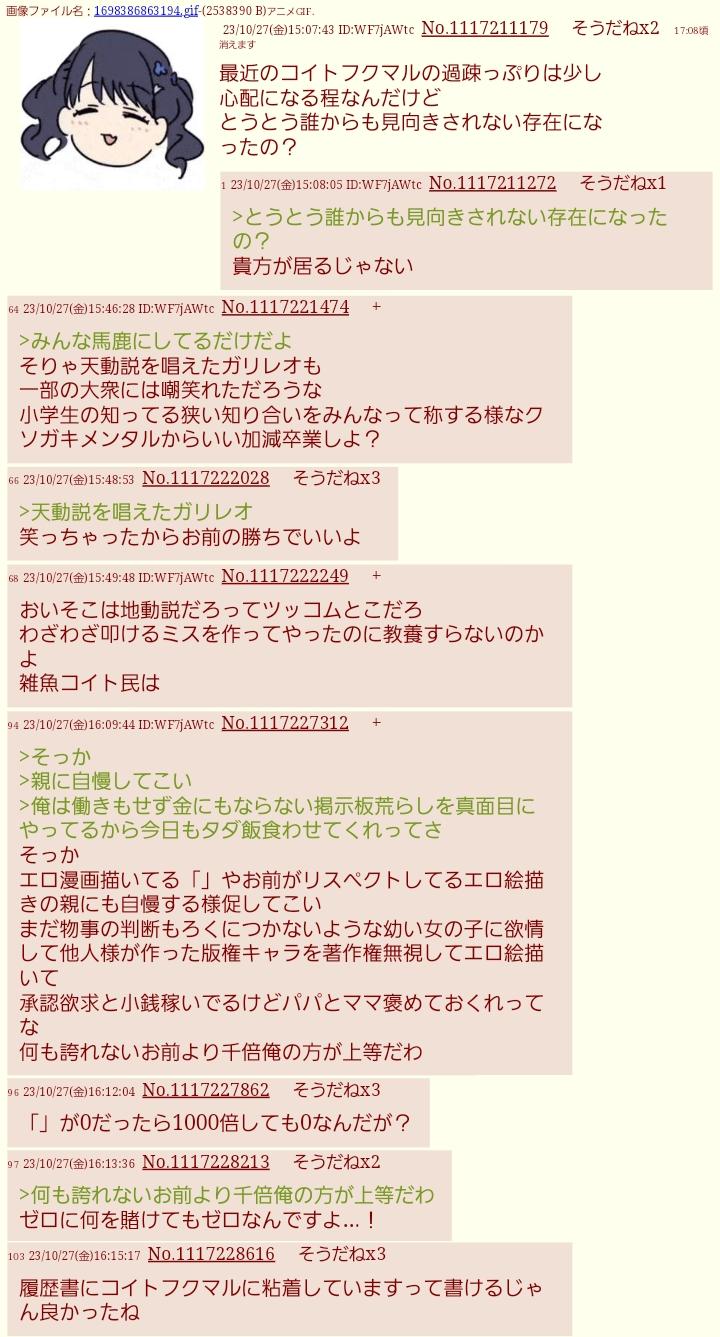720x1337 pixels.
Task: Tap そうだねx1 on post No.1117211272
Action: [622, 184]
